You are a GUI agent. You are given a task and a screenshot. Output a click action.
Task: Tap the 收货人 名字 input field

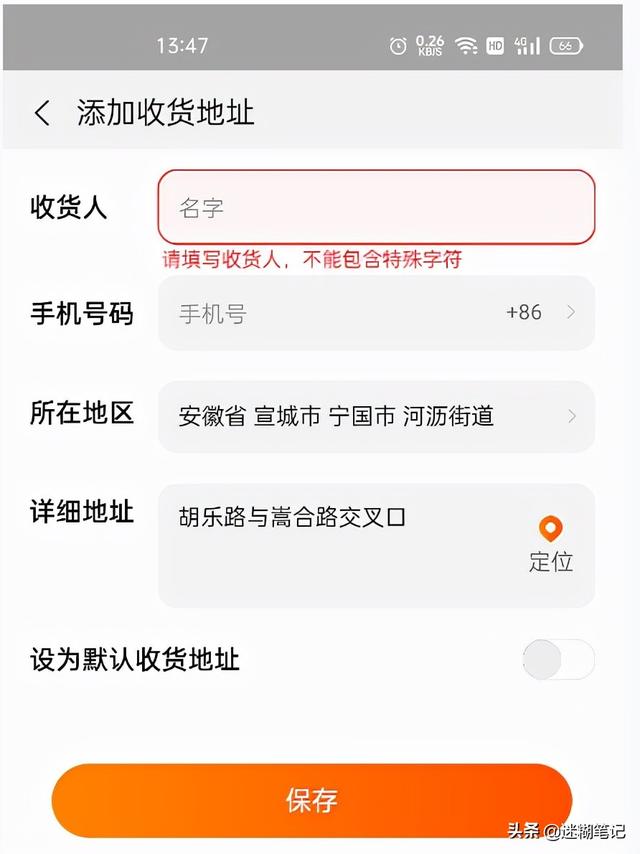376,208
